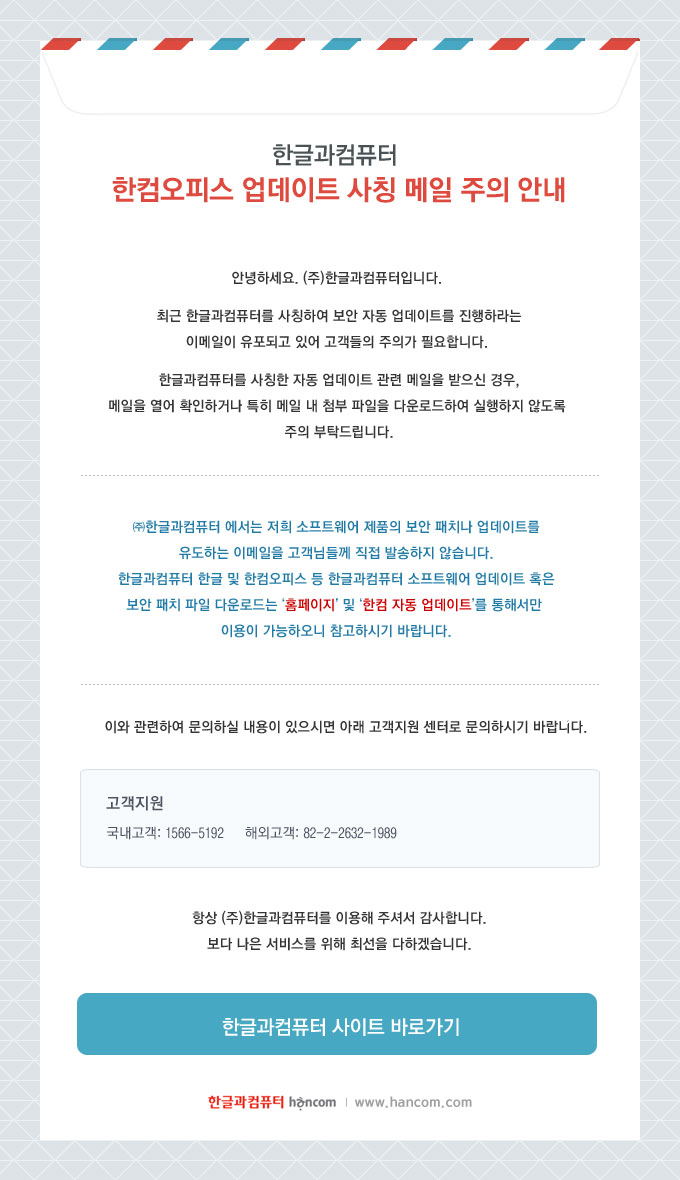
Task: Open the 한글과컴퓨터 사이트 바로가기 button
Action: pyautogui.click(x=337, y=1024)
